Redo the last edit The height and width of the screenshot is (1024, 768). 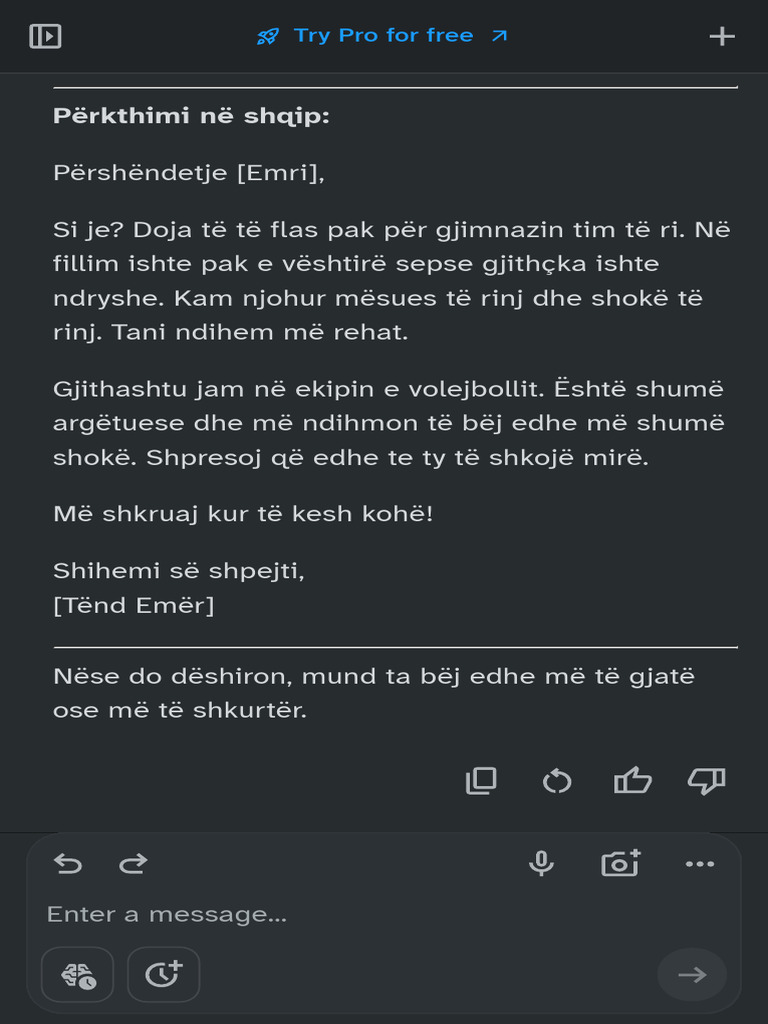click(133, 863)
